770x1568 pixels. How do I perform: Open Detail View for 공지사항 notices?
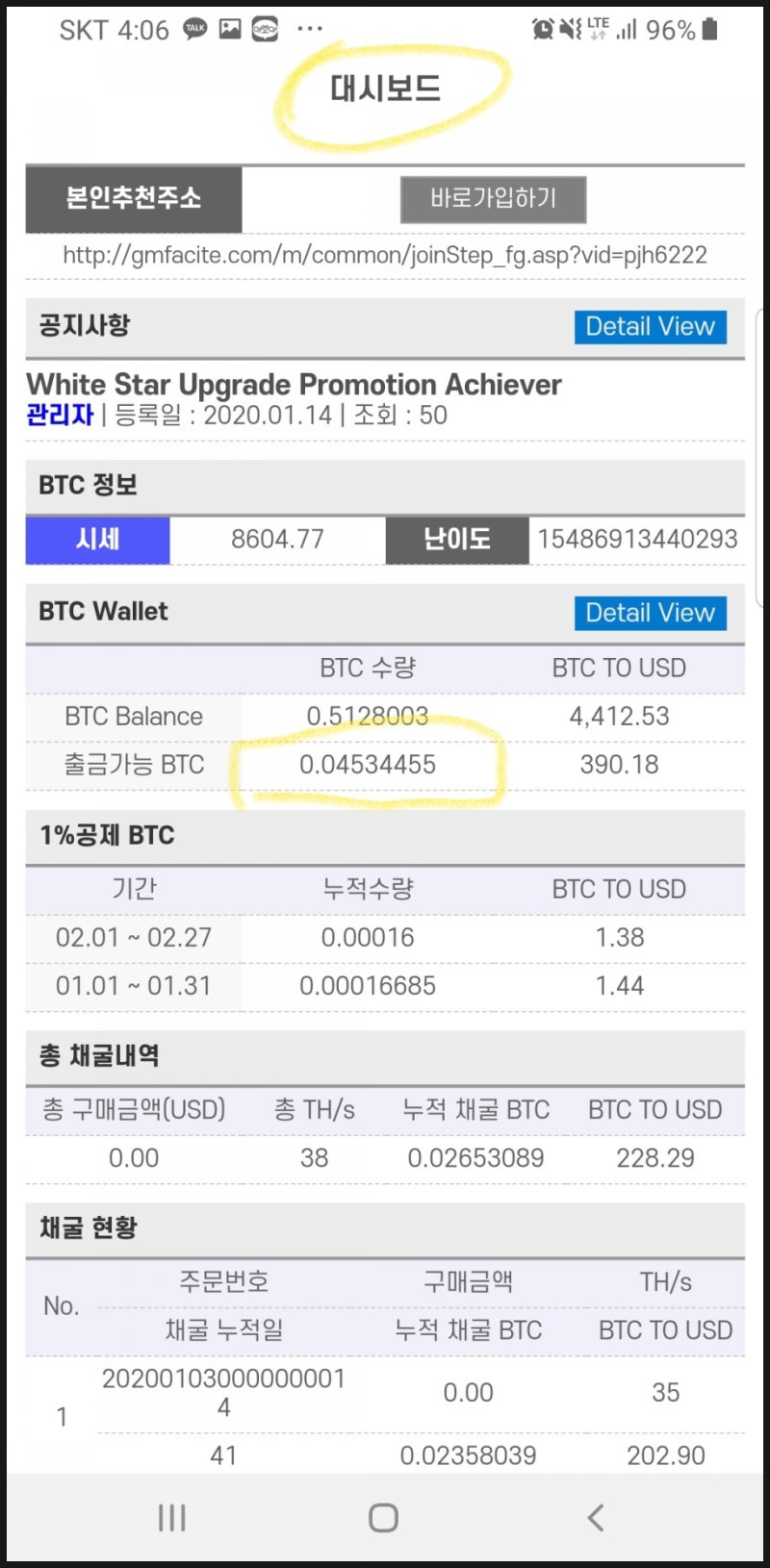click(651, 326)
